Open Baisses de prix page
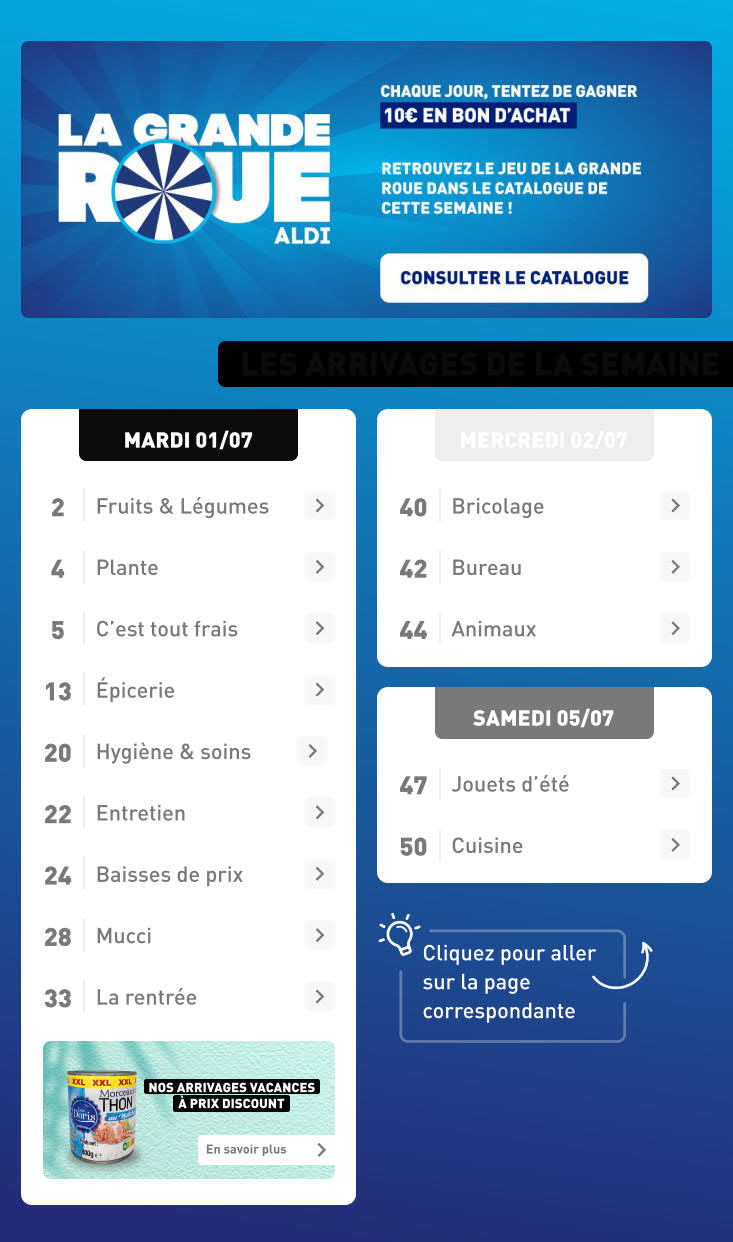This screenshot has height=1242, width=733. click(x=188, y=875)
